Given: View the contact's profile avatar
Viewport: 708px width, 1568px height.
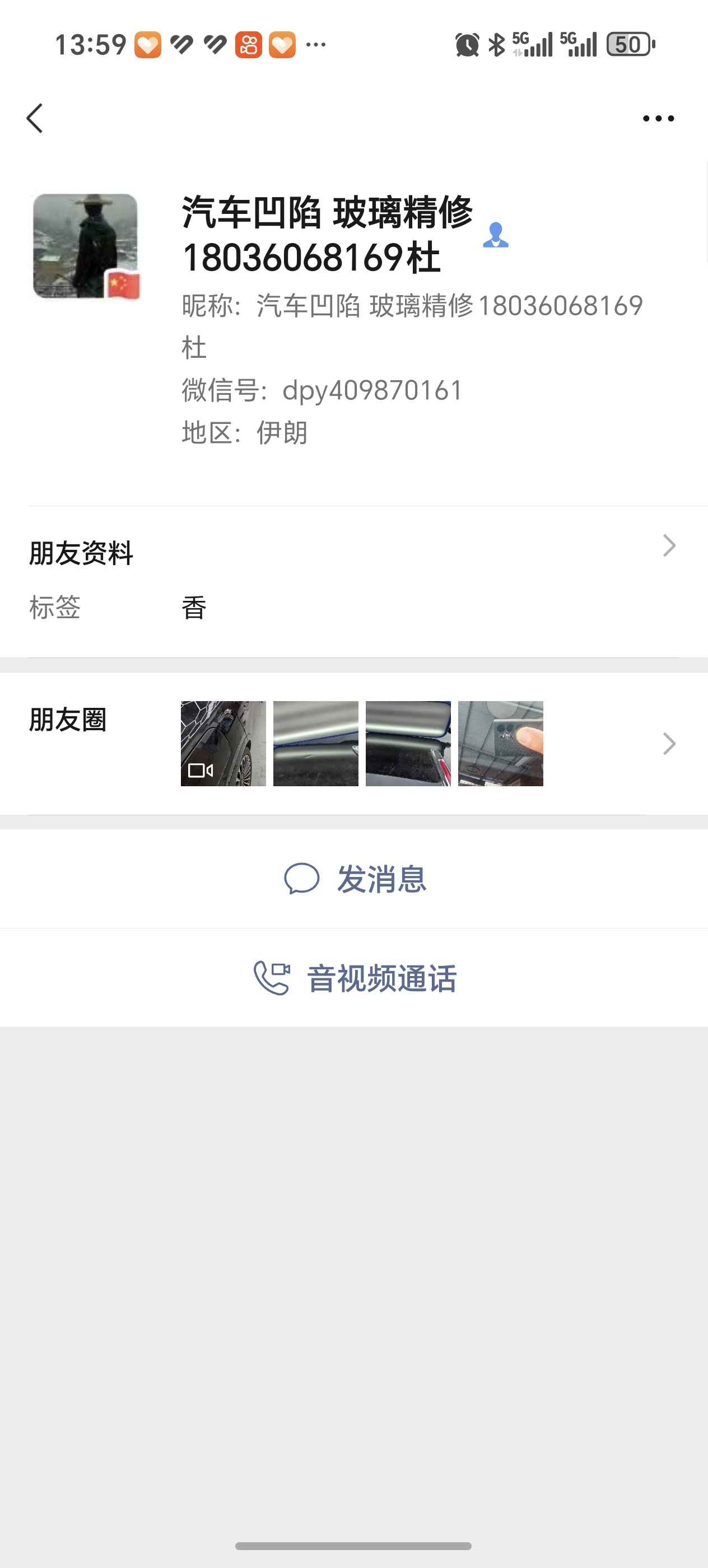Looking at the screenshot, I should pos(86,246).
